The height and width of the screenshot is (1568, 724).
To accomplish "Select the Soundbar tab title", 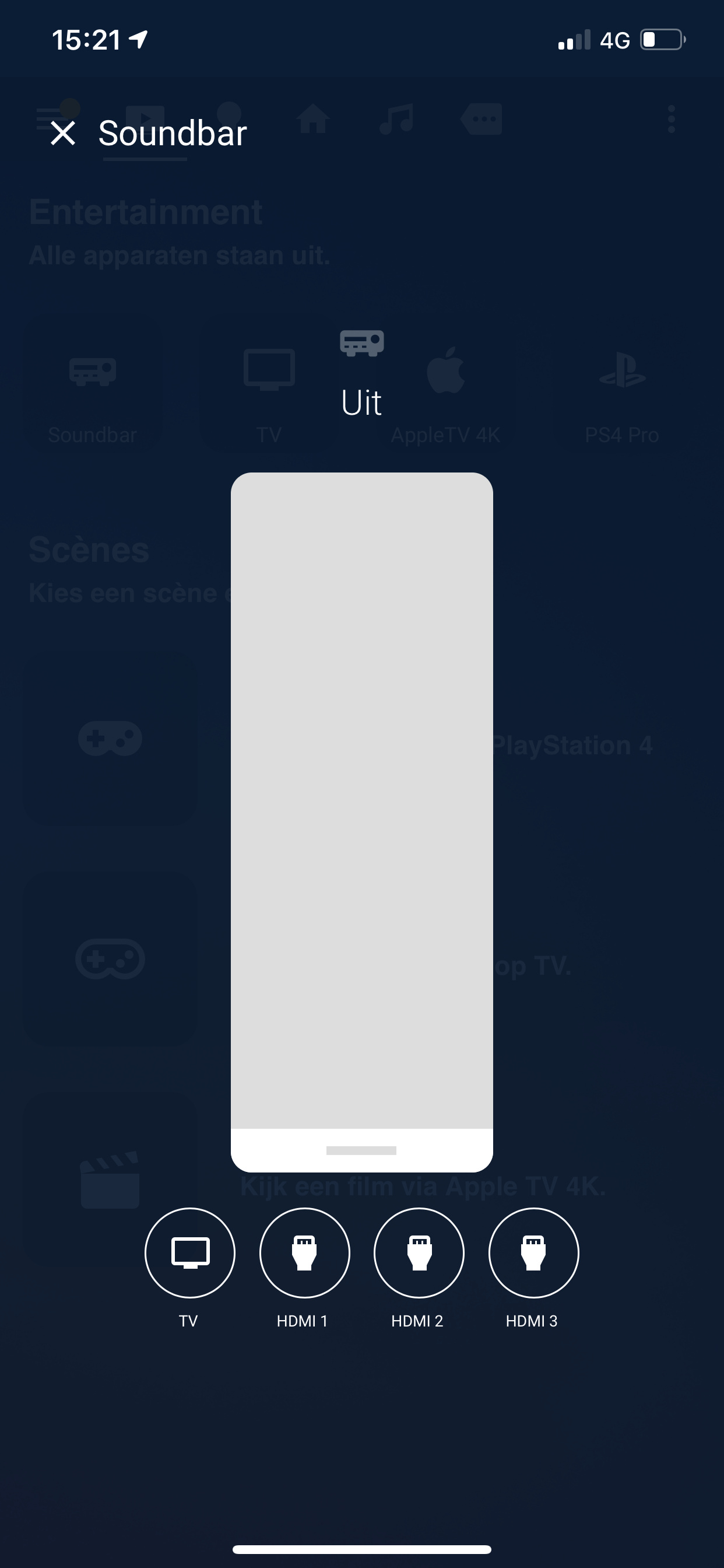I will point(173,132).
